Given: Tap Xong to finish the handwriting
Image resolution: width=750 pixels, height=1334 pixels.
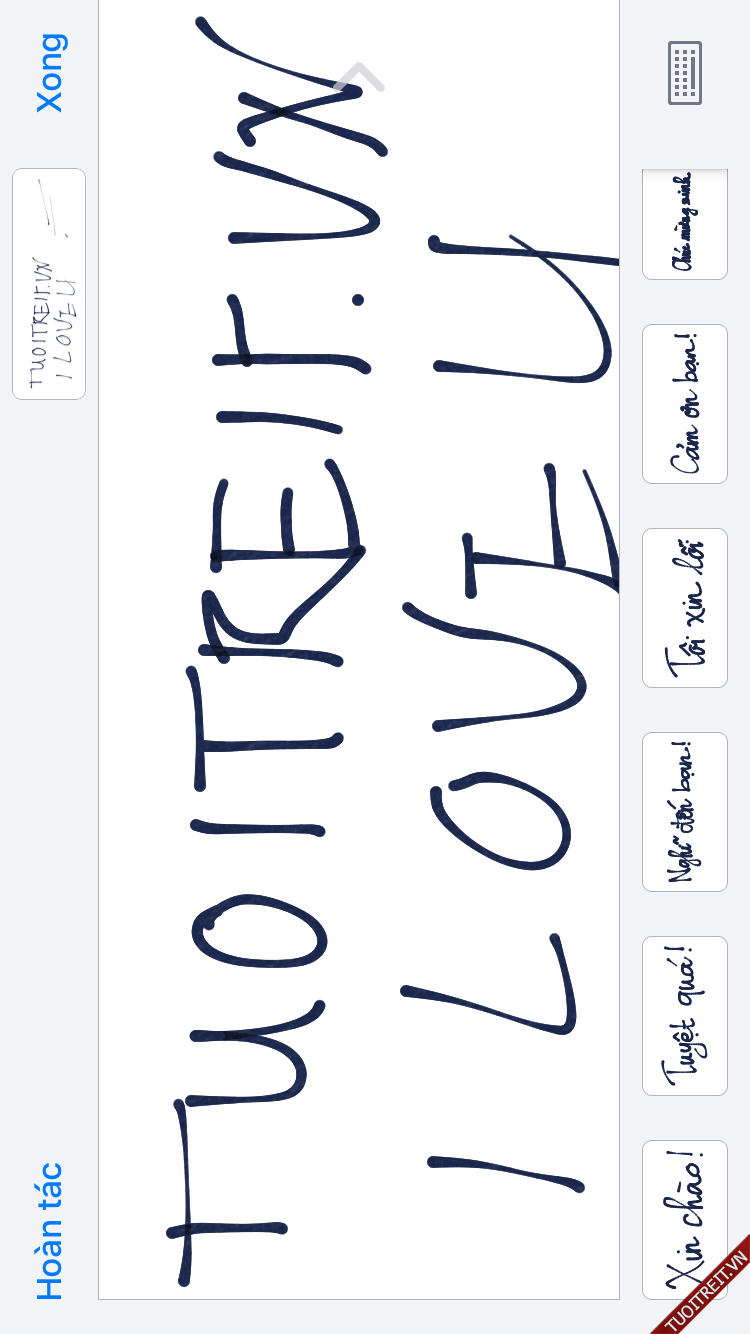Looking at the screenshot, I should (50, 73).
